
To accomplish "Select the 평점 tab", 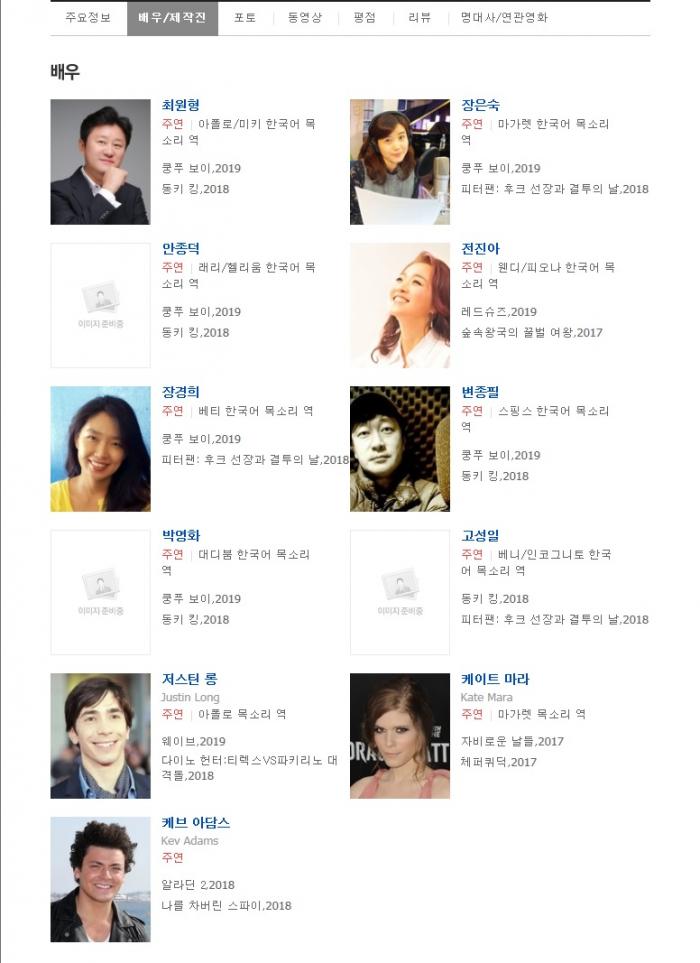I will pos(364,18).
